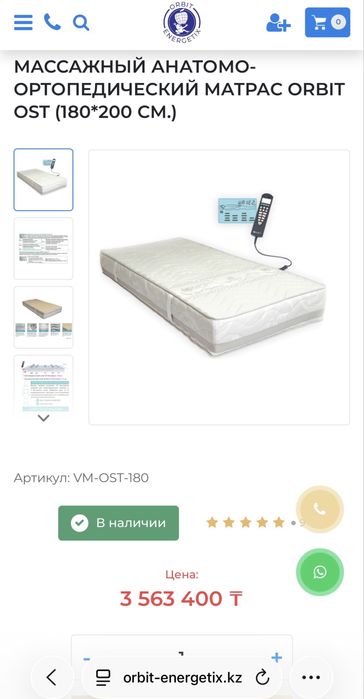The width and height of the screenshot is (364, 699).
Task: Open the account sign-up icon
Action: coord(278,22)
